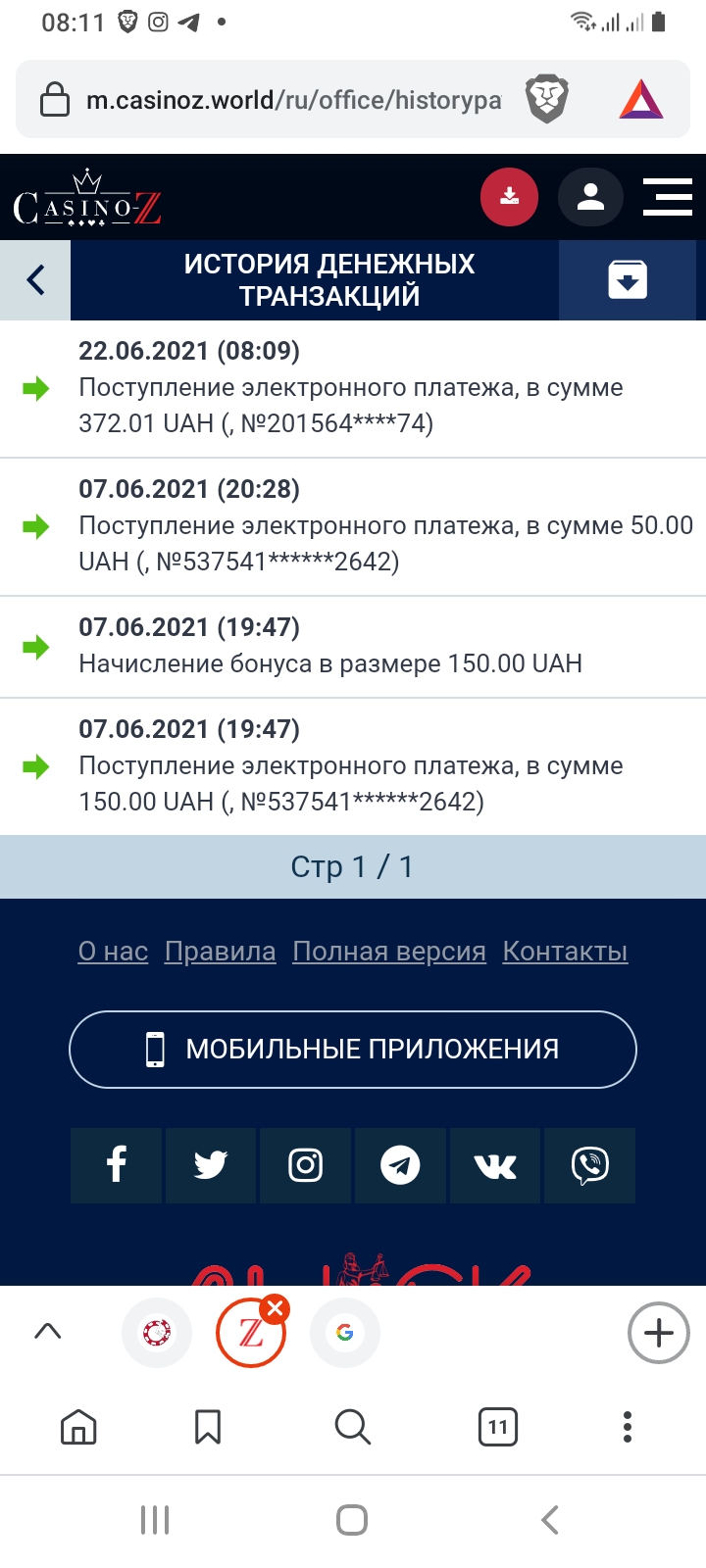Open the О нас link

113,952
